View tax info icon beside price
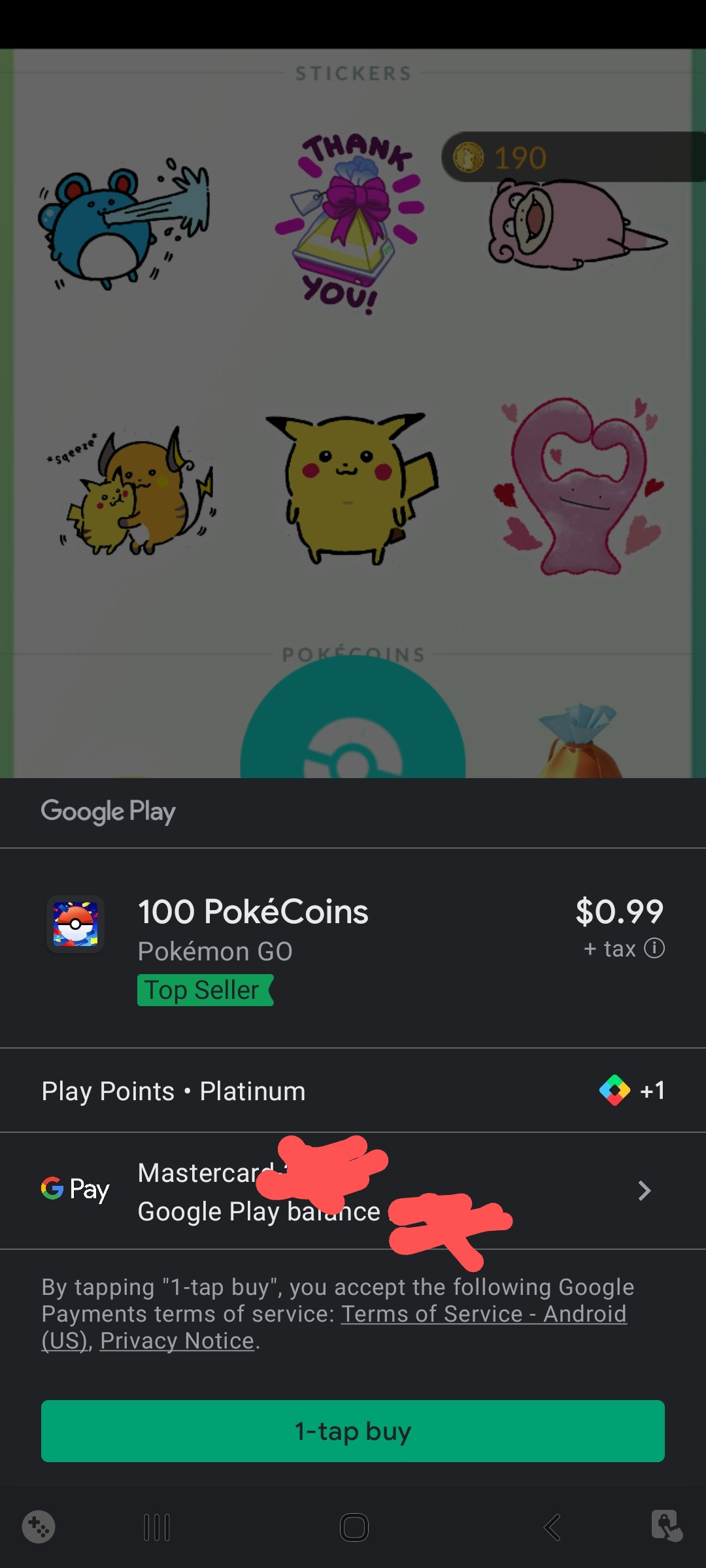Image resolution: width=706 pixels, height=1568 pixels. coord(654,948)
